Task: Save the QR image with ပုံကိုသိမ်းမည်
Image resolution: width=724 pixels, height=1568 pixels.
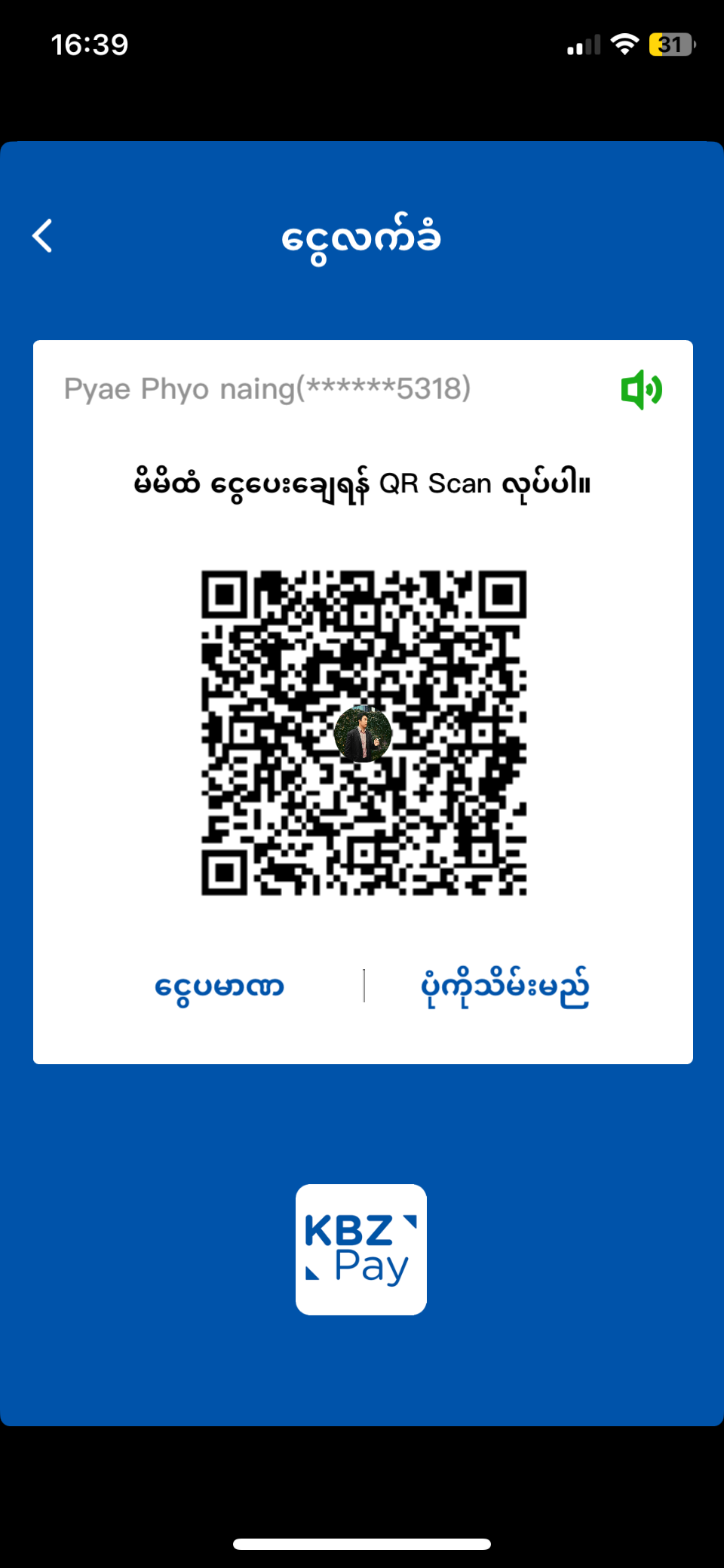Action: pyautogui.click(x=505, y=987)
